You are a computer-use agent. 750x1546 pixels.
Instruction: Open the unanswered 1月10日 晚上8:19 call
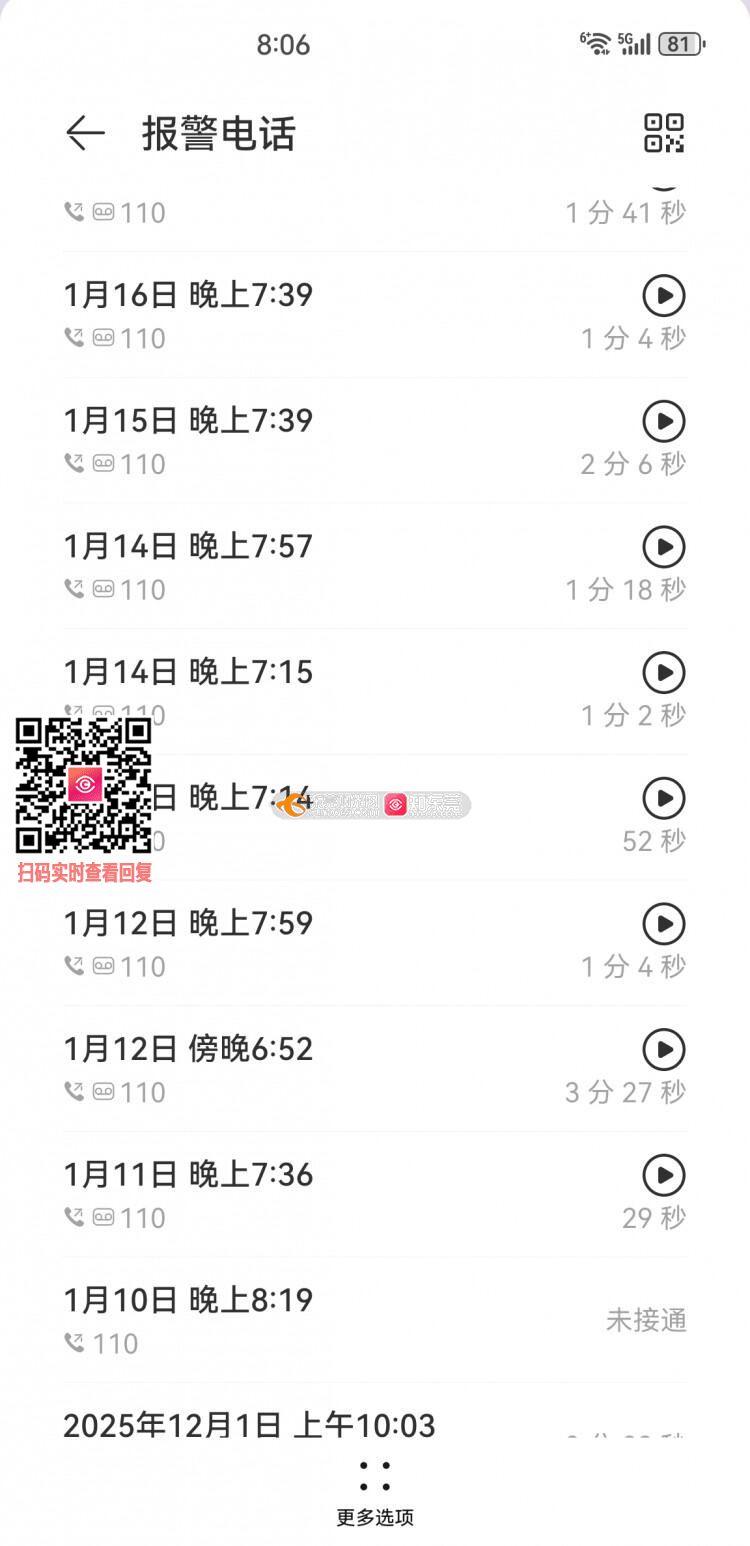tap(300, 1320)
